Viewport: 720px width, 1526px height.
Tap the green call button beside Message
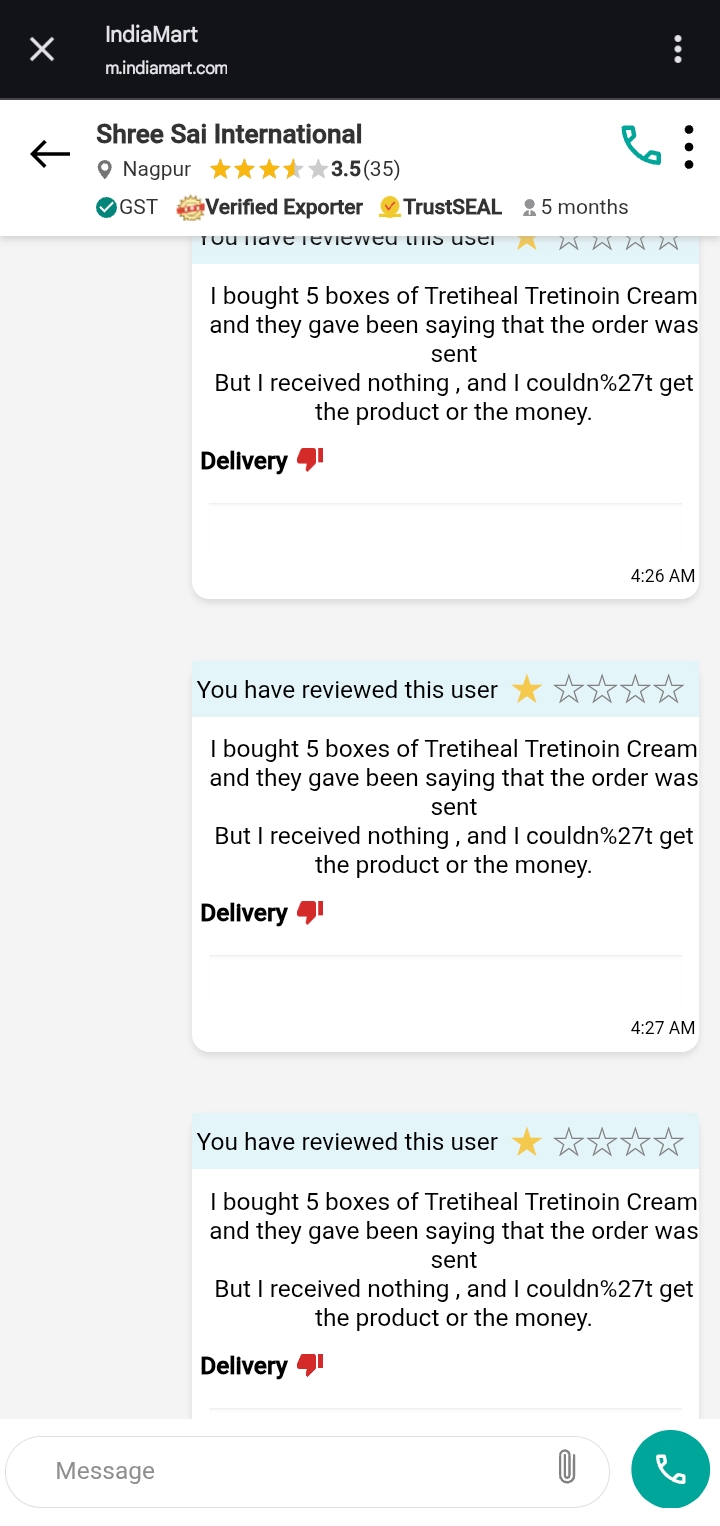coord(670,1468)
